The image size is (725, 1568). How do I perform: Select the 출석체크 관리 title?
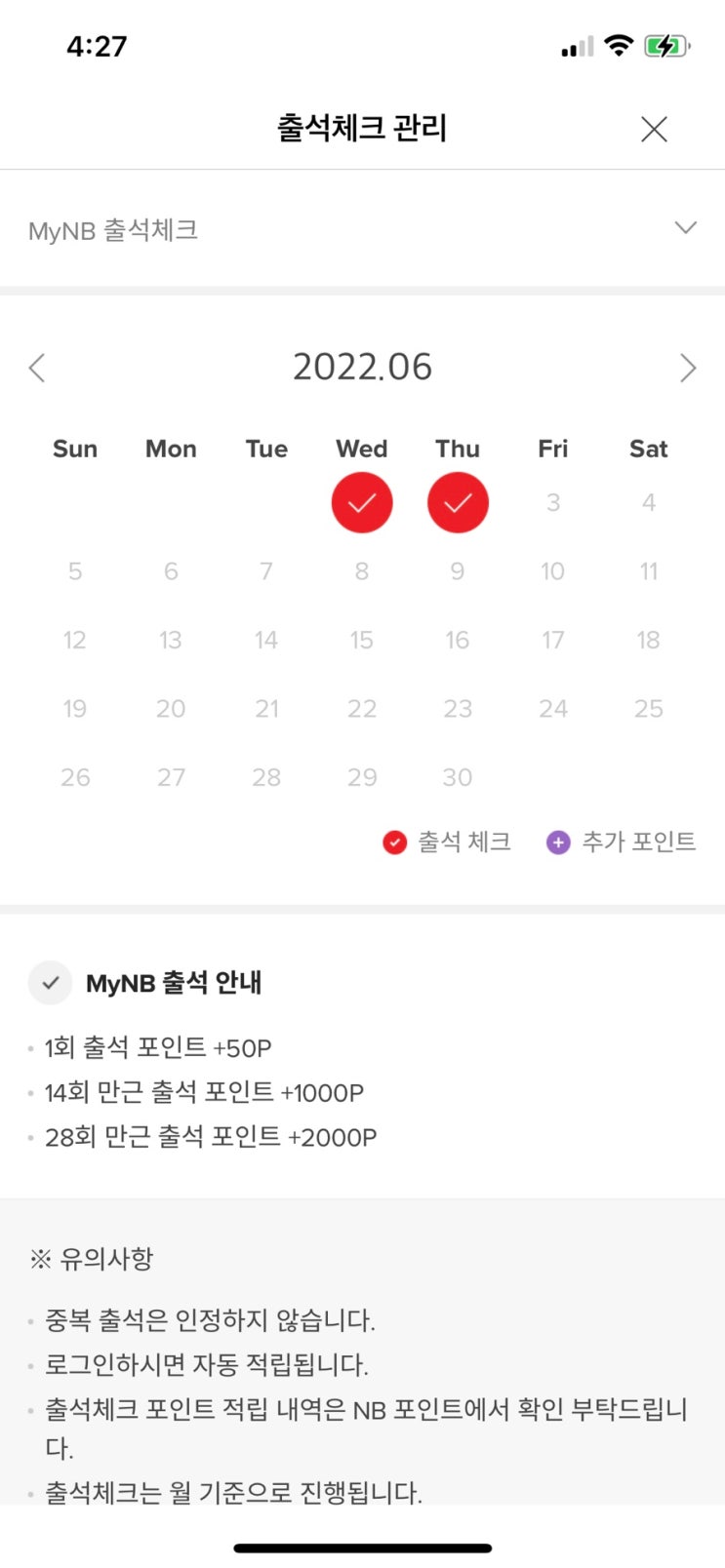(x=362, y=128)
